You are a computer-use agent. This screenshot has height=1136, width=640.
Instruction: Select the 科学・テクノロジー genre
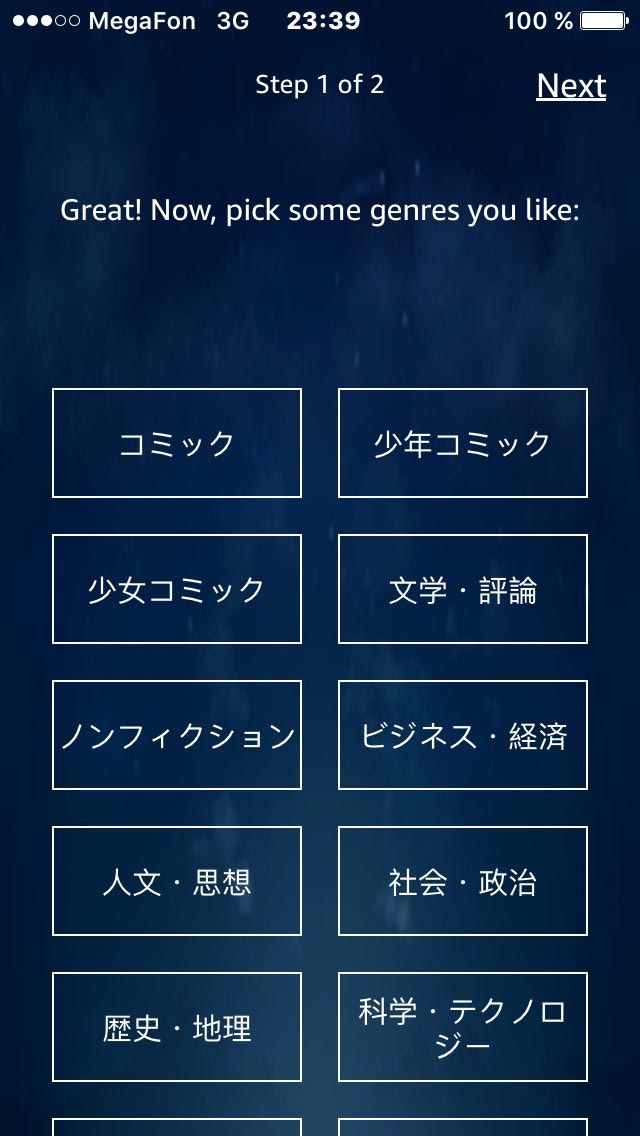tap(462, 1027)
